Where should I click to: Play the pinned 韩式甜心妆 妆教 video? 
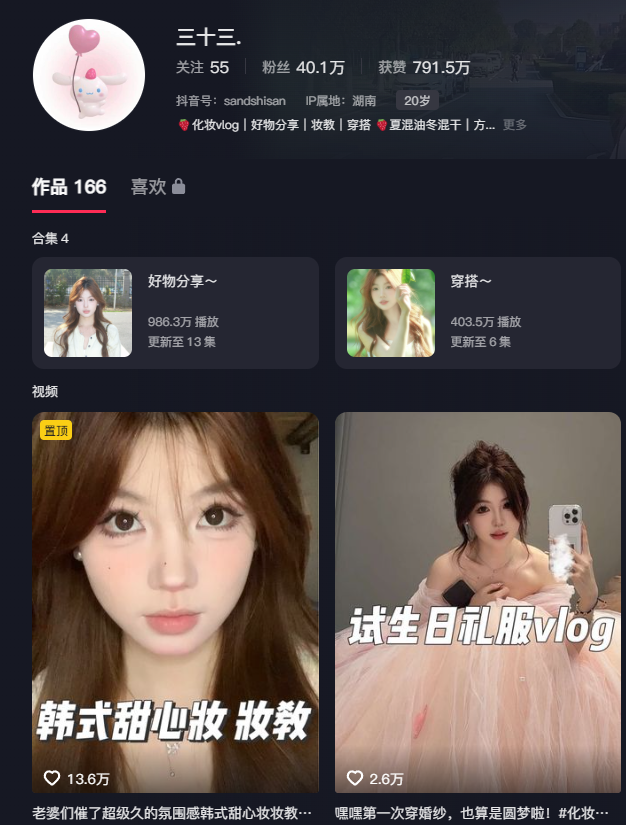point(175,600)
